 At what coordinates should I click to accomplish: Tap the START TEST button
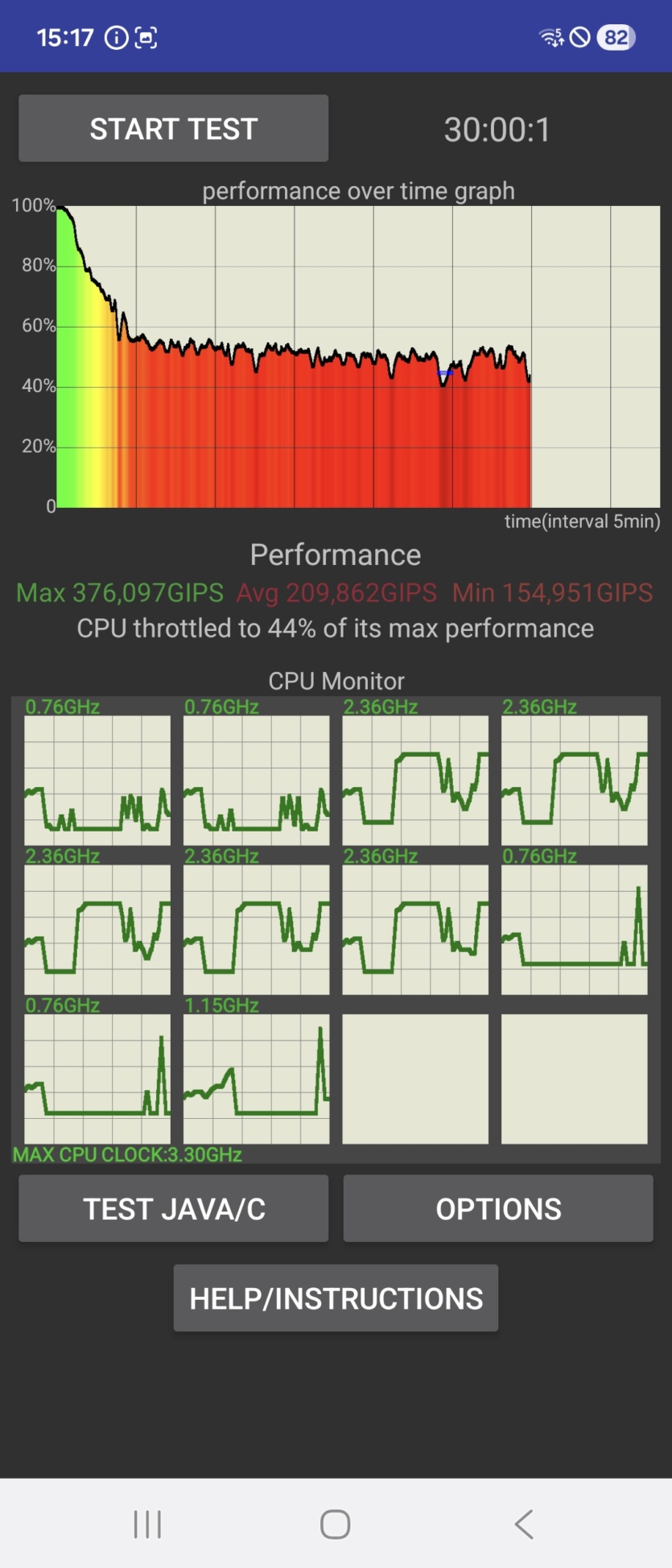pos(173,129)
